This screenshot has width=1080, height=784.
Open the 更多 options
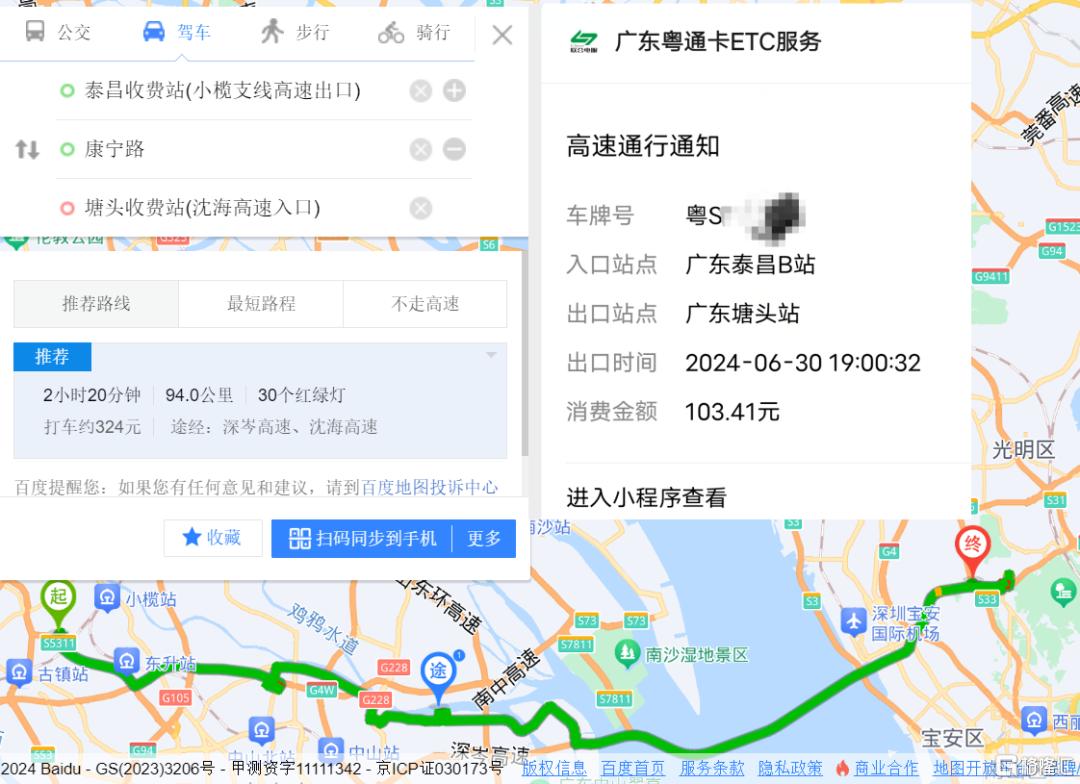(x=484, y=538)
